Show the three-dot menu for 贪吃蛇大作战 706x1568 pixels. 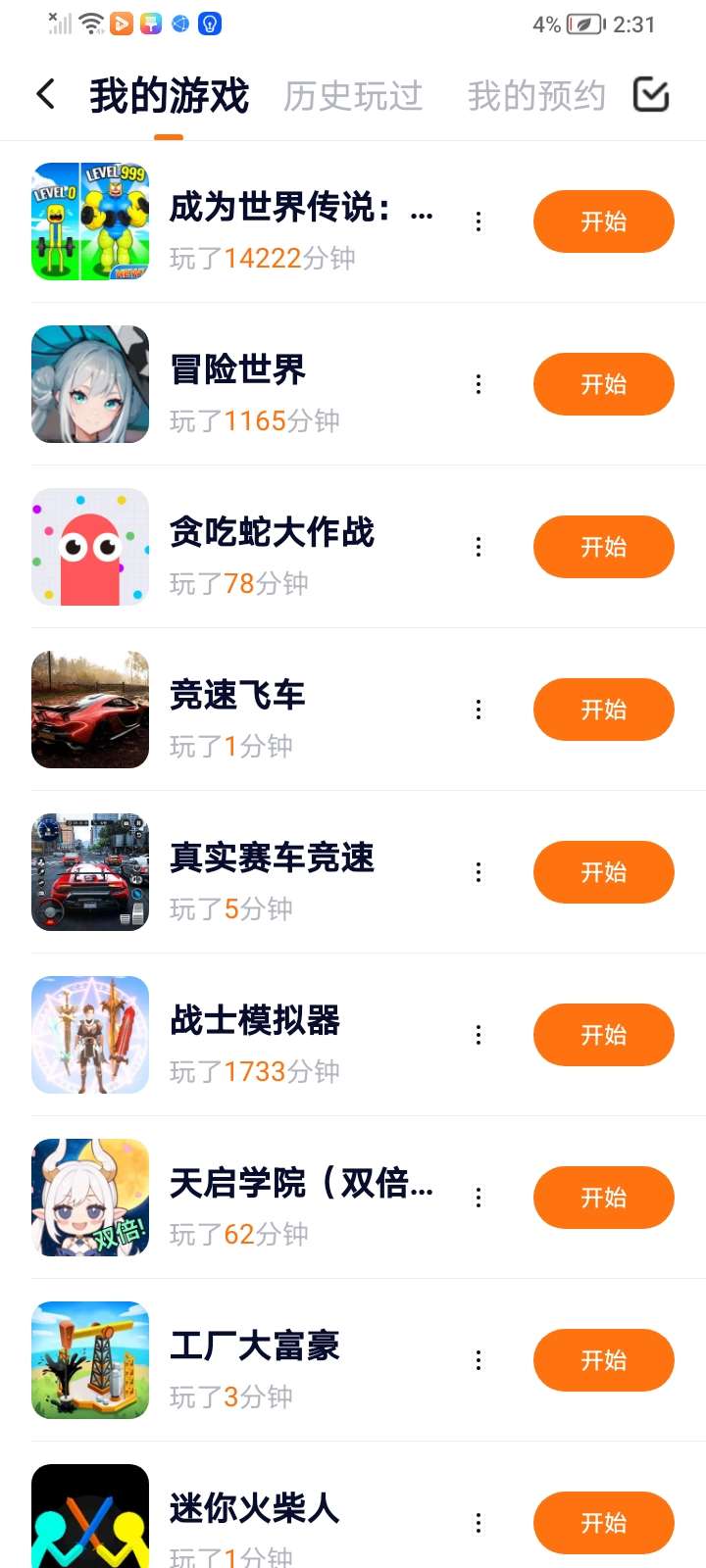point(479,547)
